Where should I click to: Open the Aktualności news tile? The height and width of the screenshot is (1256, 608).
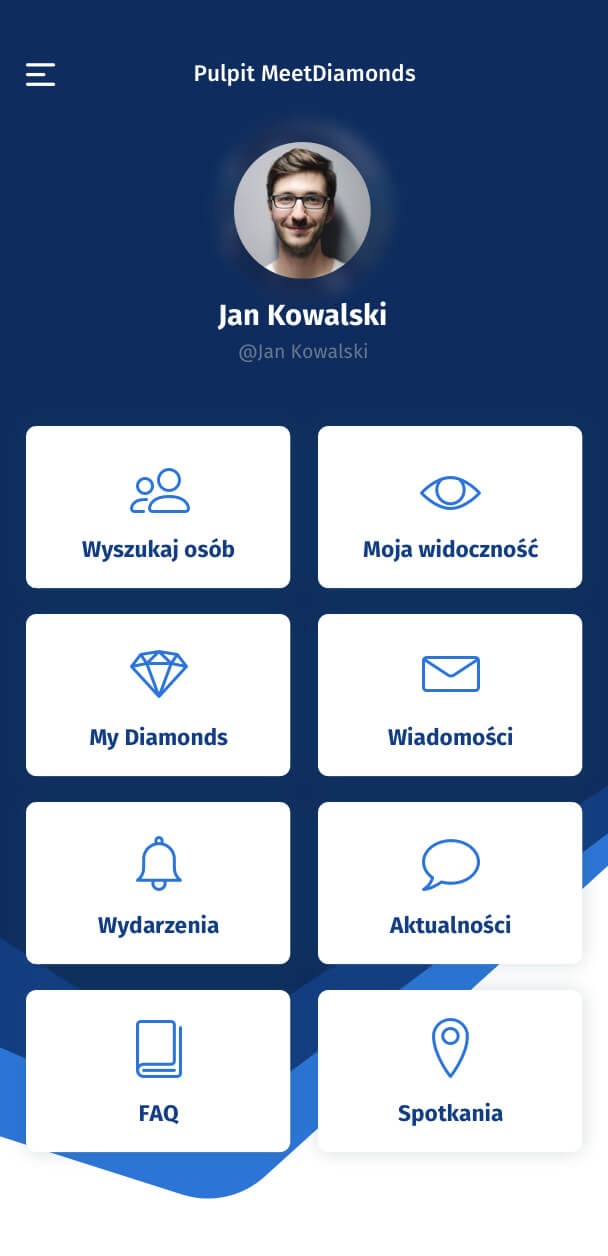click(450, 883)
